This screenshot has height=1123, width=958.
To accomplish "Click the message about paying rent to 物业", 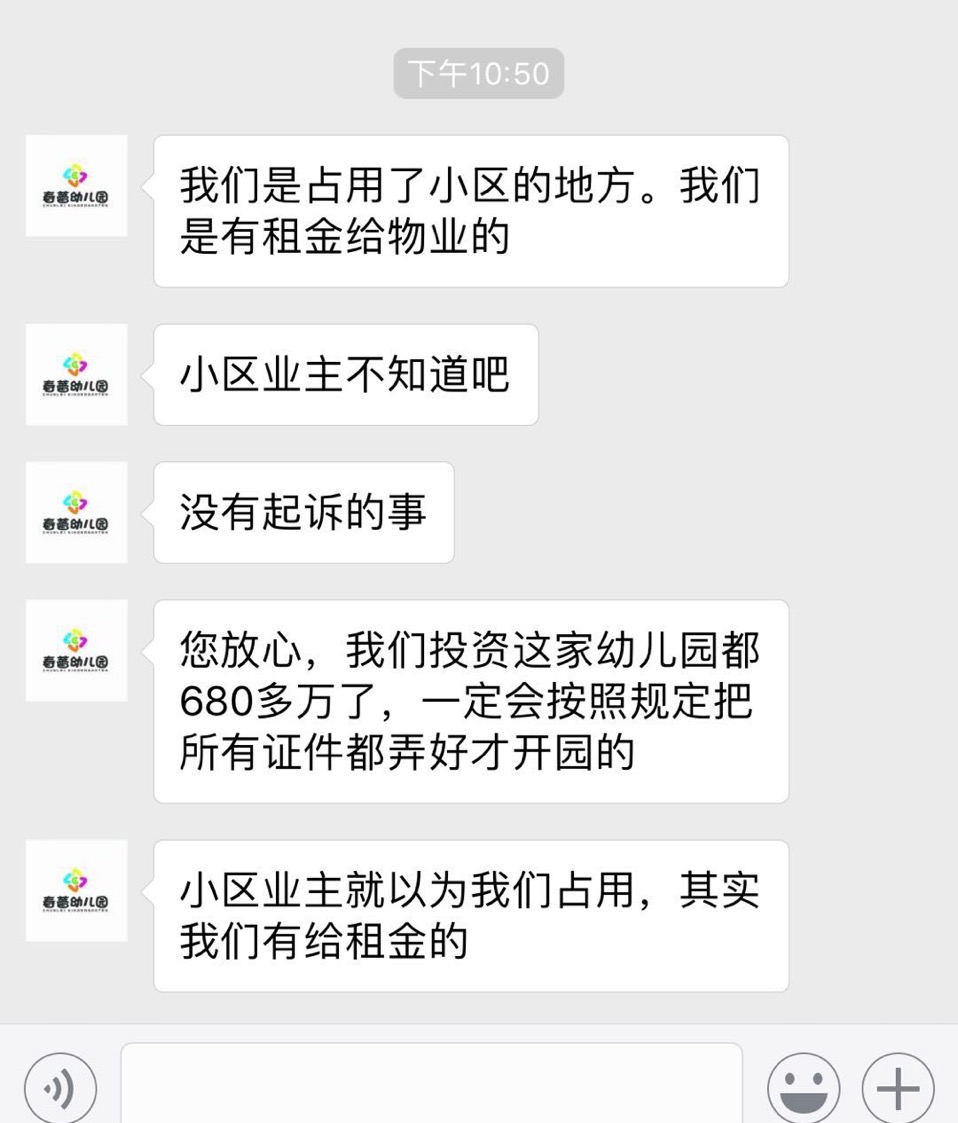I will [470, 209].
